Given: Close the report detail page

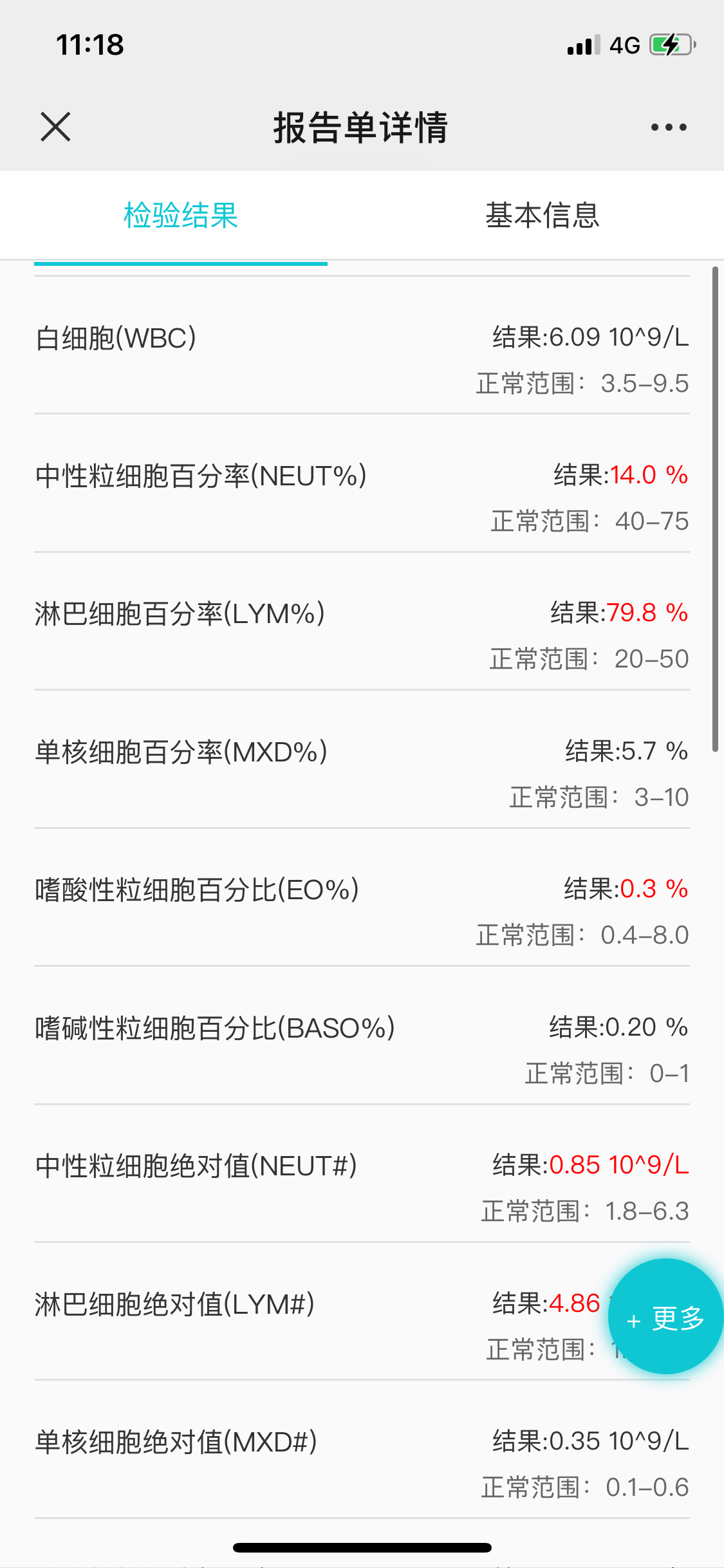Looking at the screenshot, I should coord(55,126).
